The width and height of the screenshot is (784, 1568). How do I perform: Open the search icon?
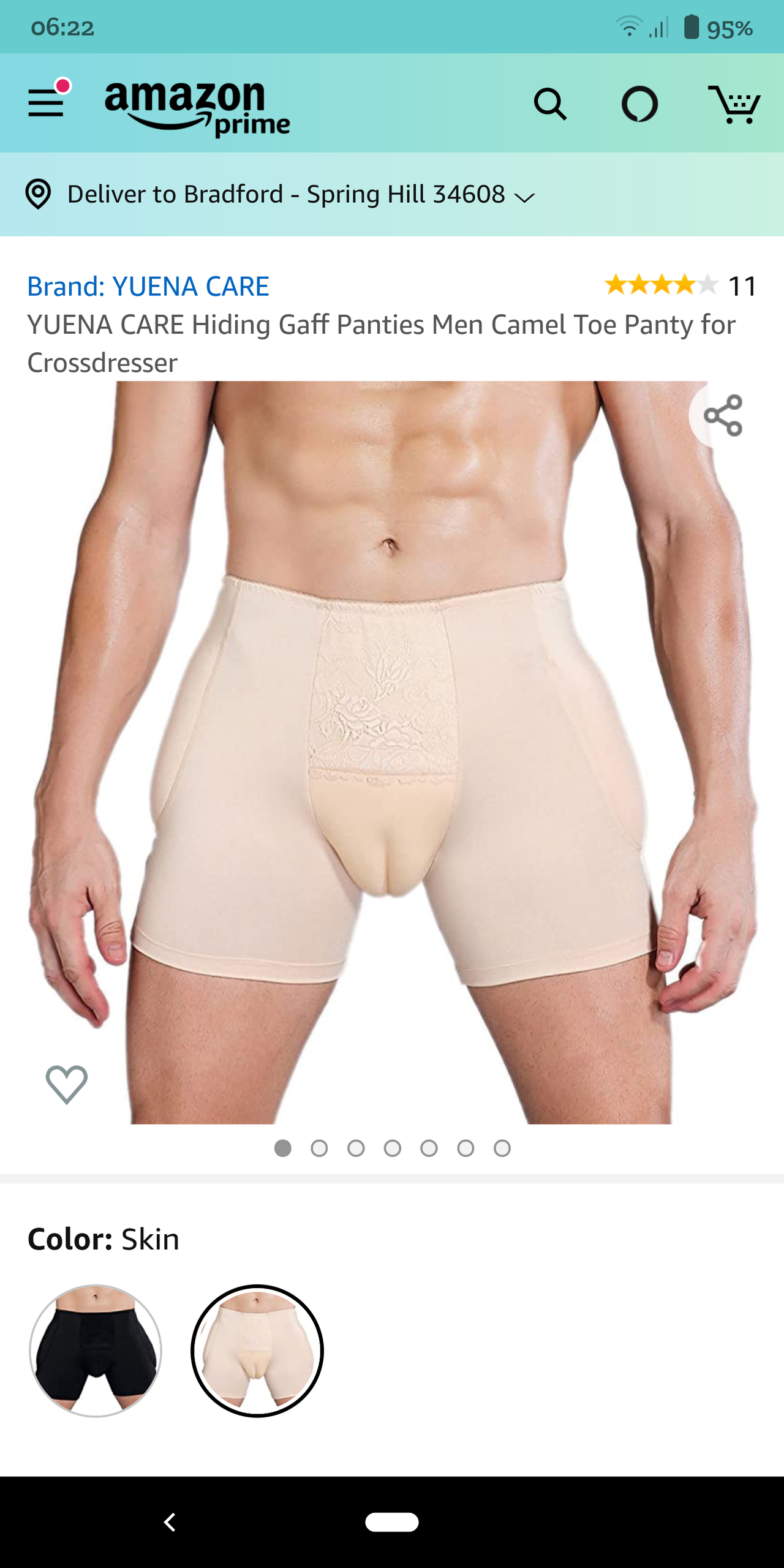point(550,104)
